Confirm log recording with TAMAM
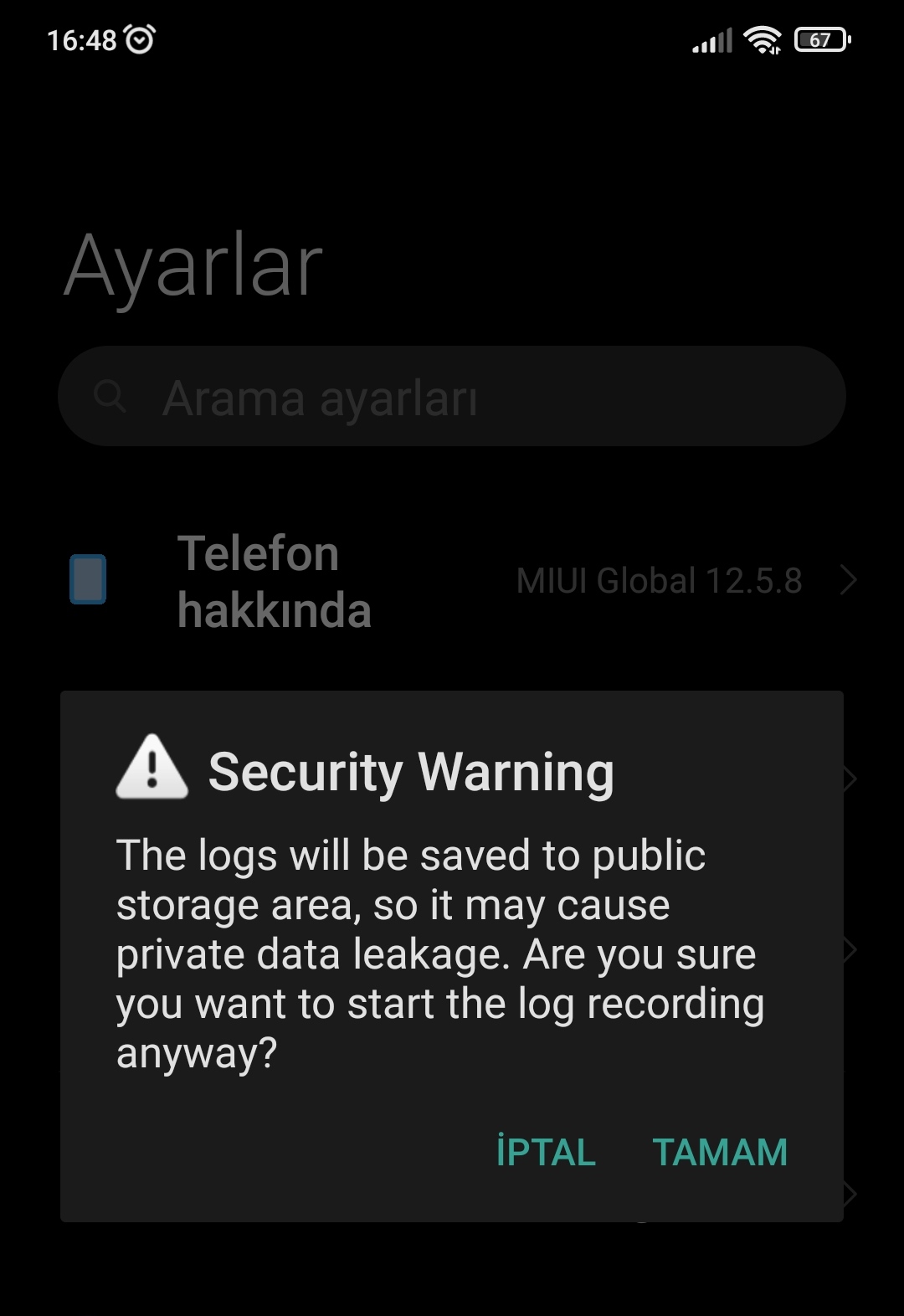 (720, 1152)
